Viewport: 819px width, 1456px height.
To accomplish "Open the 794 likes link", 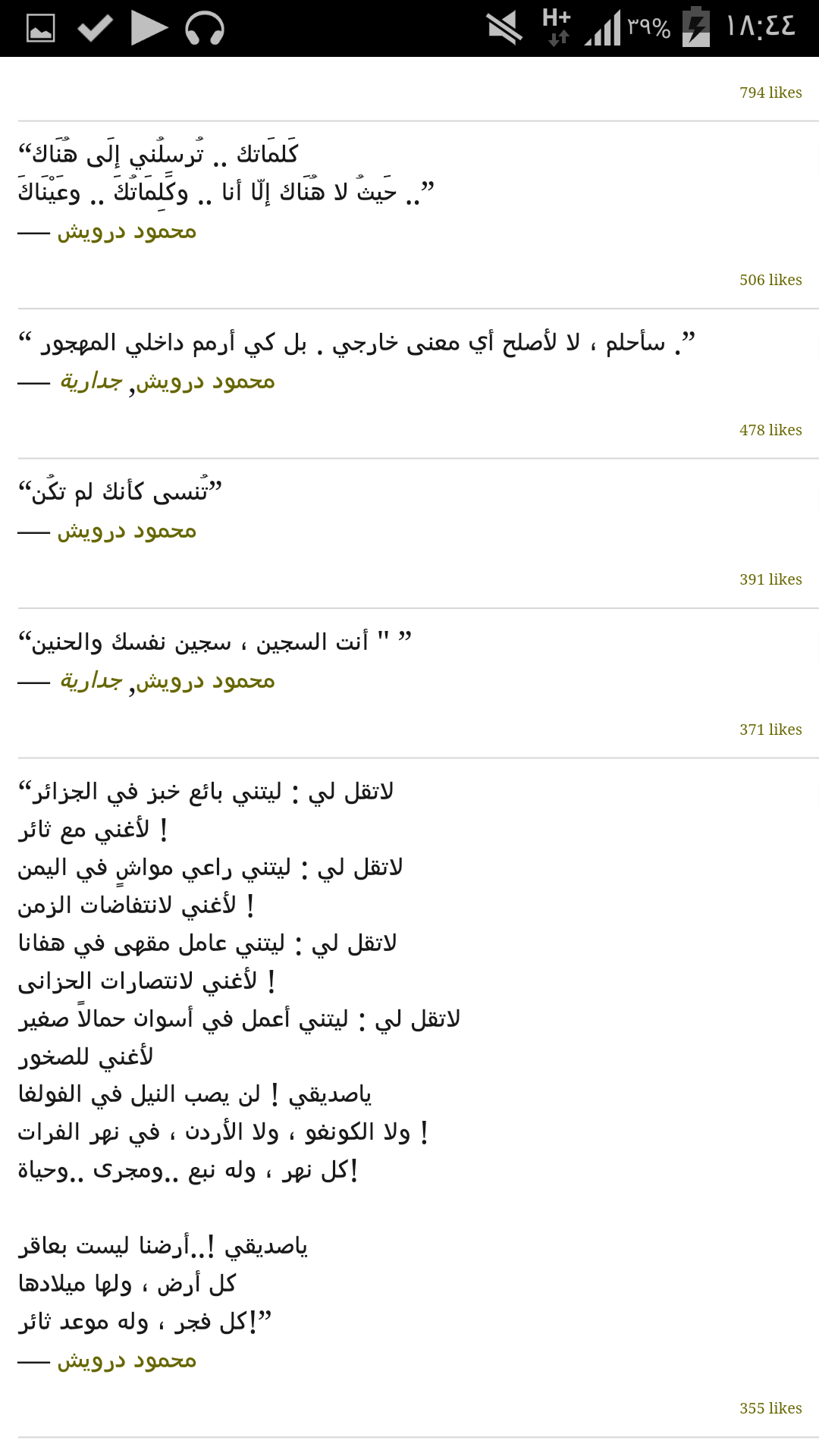I will 770,93.
